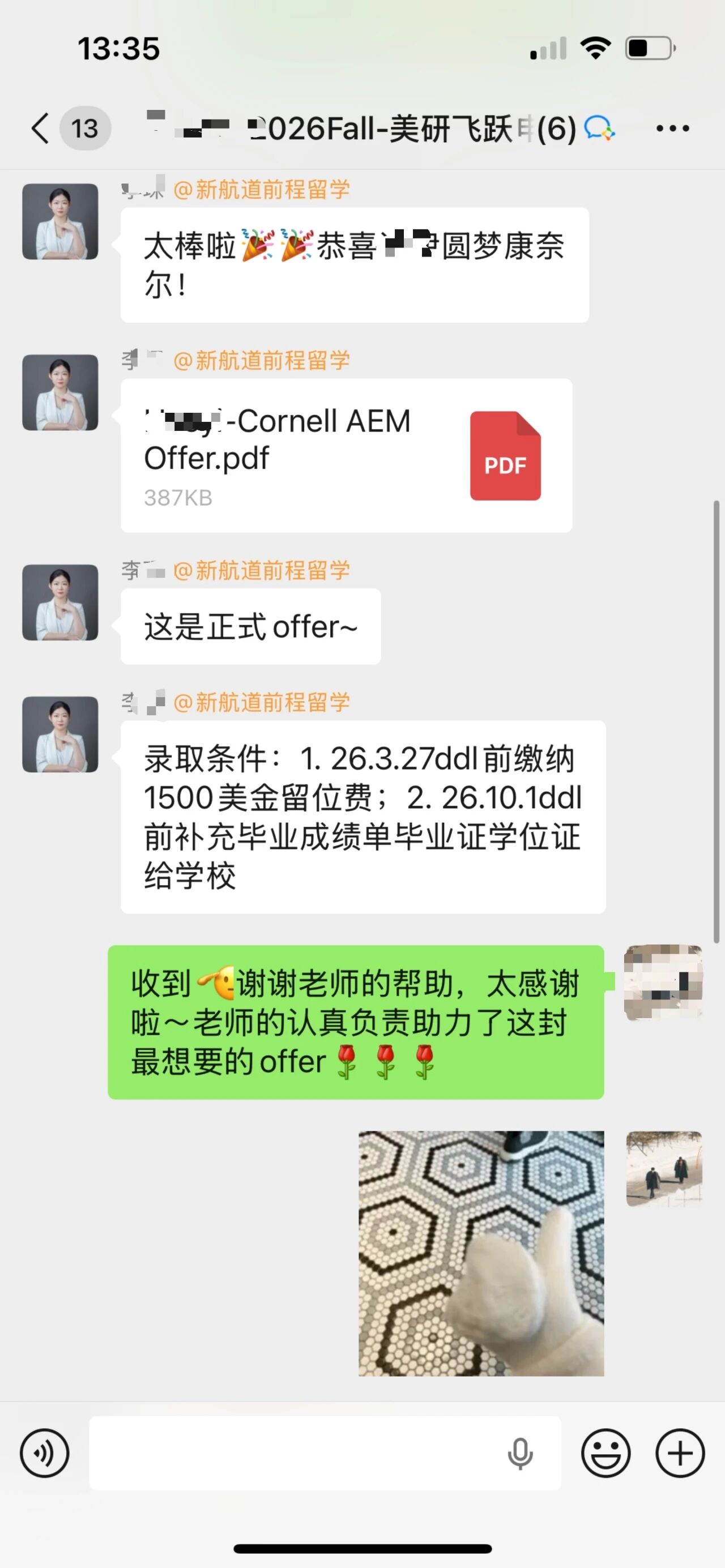Go back to the chat list
Image resolution: width=725 pixels, height=1568 pixels.
click(41, 129)
